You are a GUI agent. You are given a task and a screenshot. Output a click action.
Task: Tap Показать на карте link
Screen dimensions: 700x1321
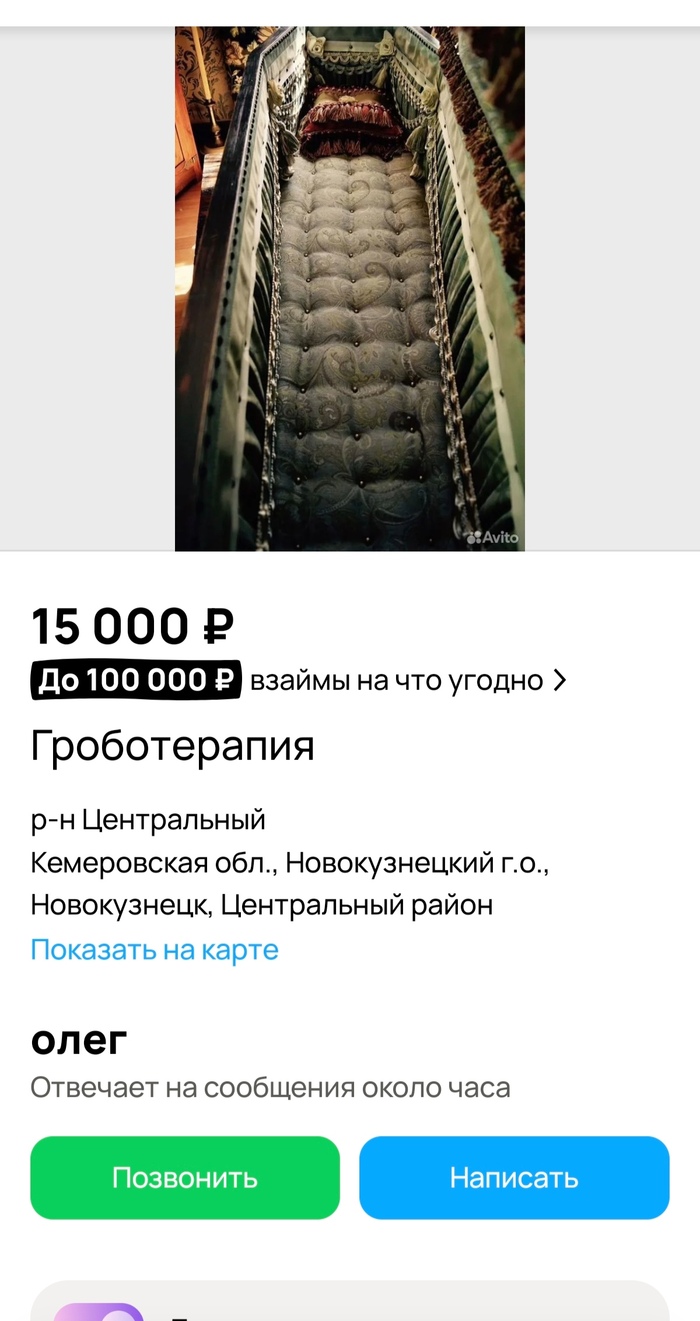(x=154, y=949)
